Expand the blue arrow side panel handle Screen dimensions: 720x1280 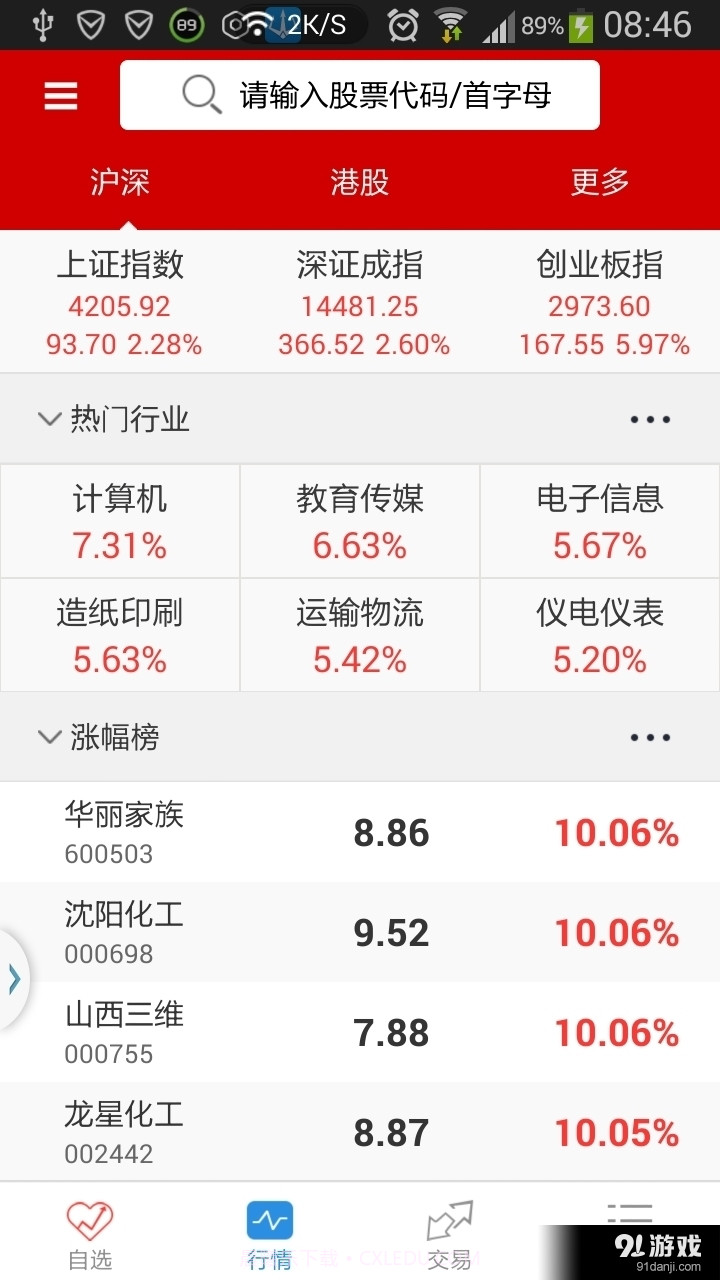pyautogui.click(x=14, y=979)
